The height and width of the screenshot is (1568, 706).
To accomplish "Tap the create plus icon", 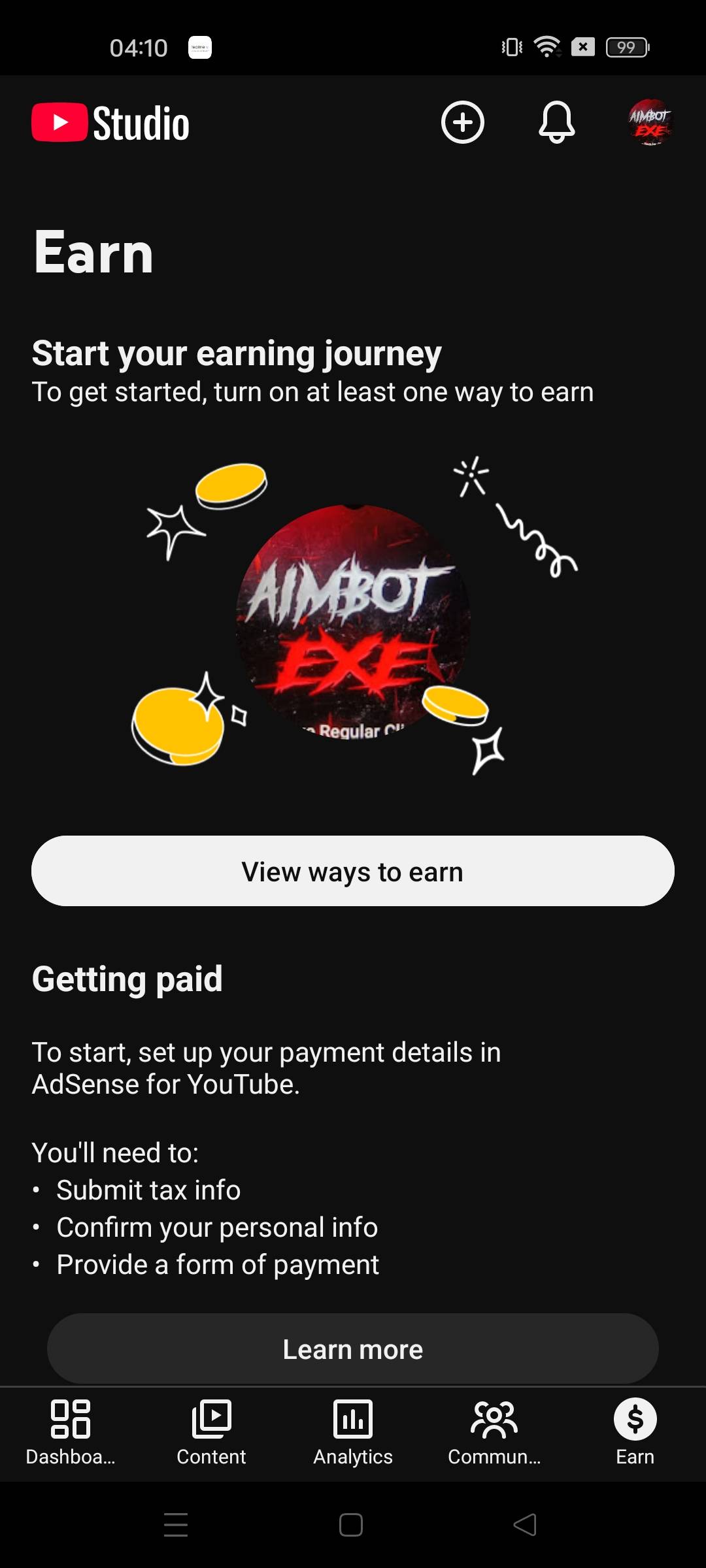I will (x=462, y=122).
